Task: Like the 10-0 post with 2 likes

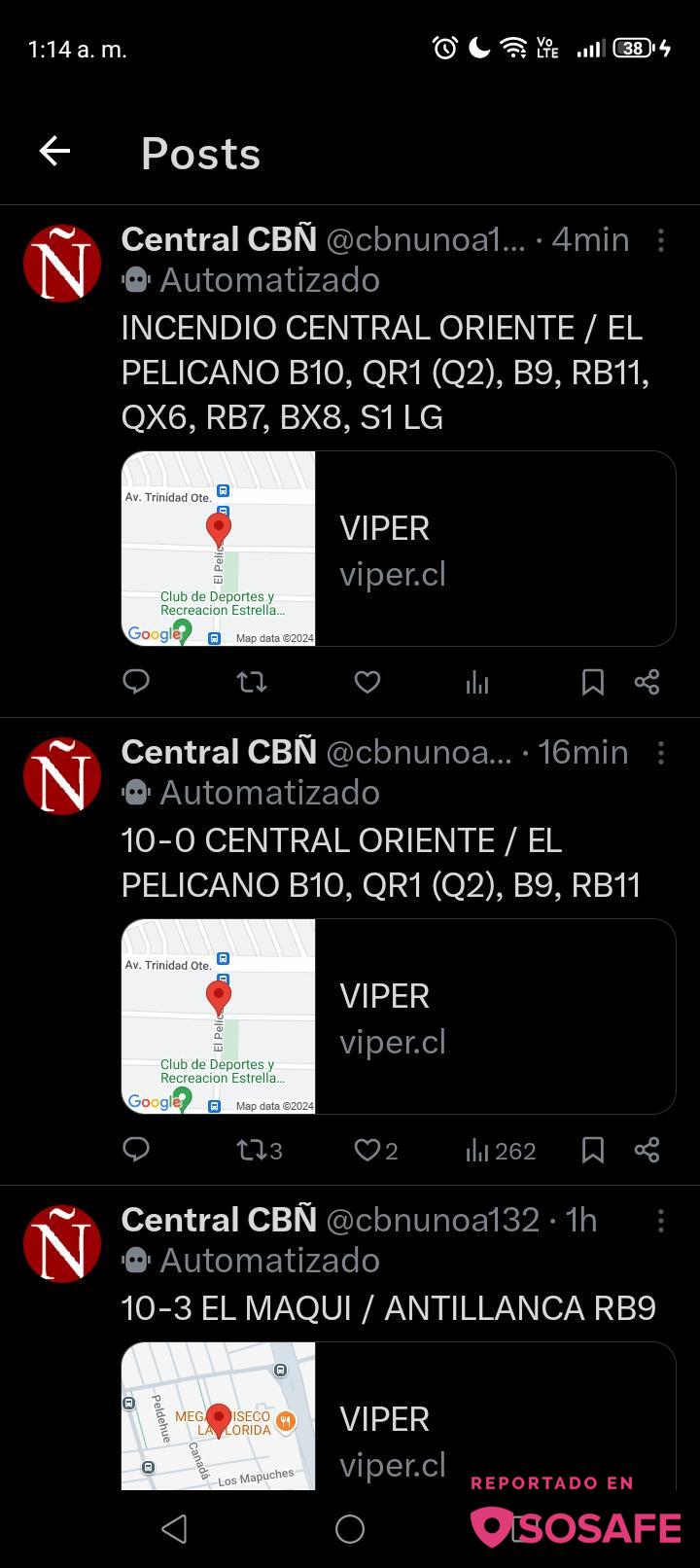Action: click(x=375, y=1151)
